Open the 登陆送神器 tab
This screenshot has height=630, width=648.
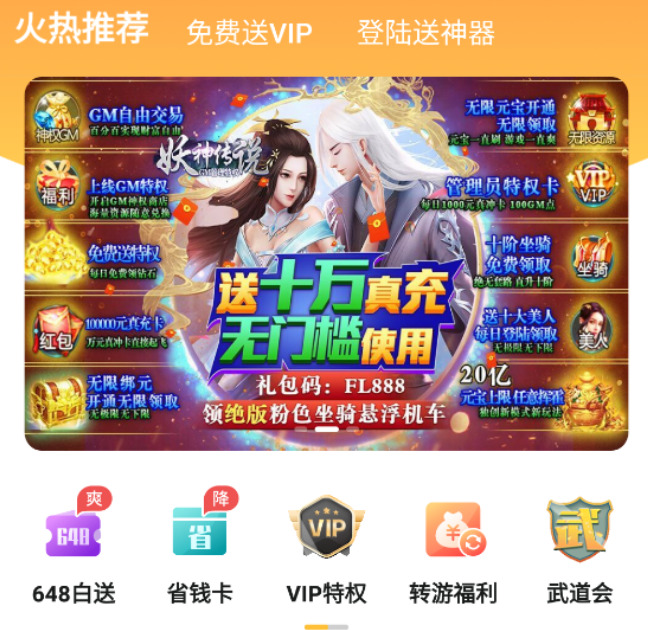click(426, 33)
